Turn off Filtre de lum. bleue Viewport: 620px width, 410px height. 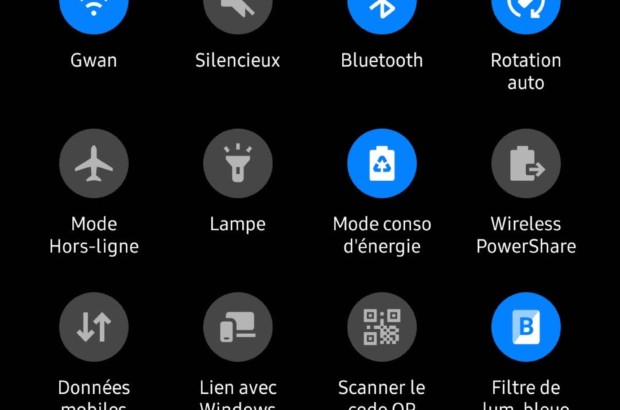coord(526,328)
